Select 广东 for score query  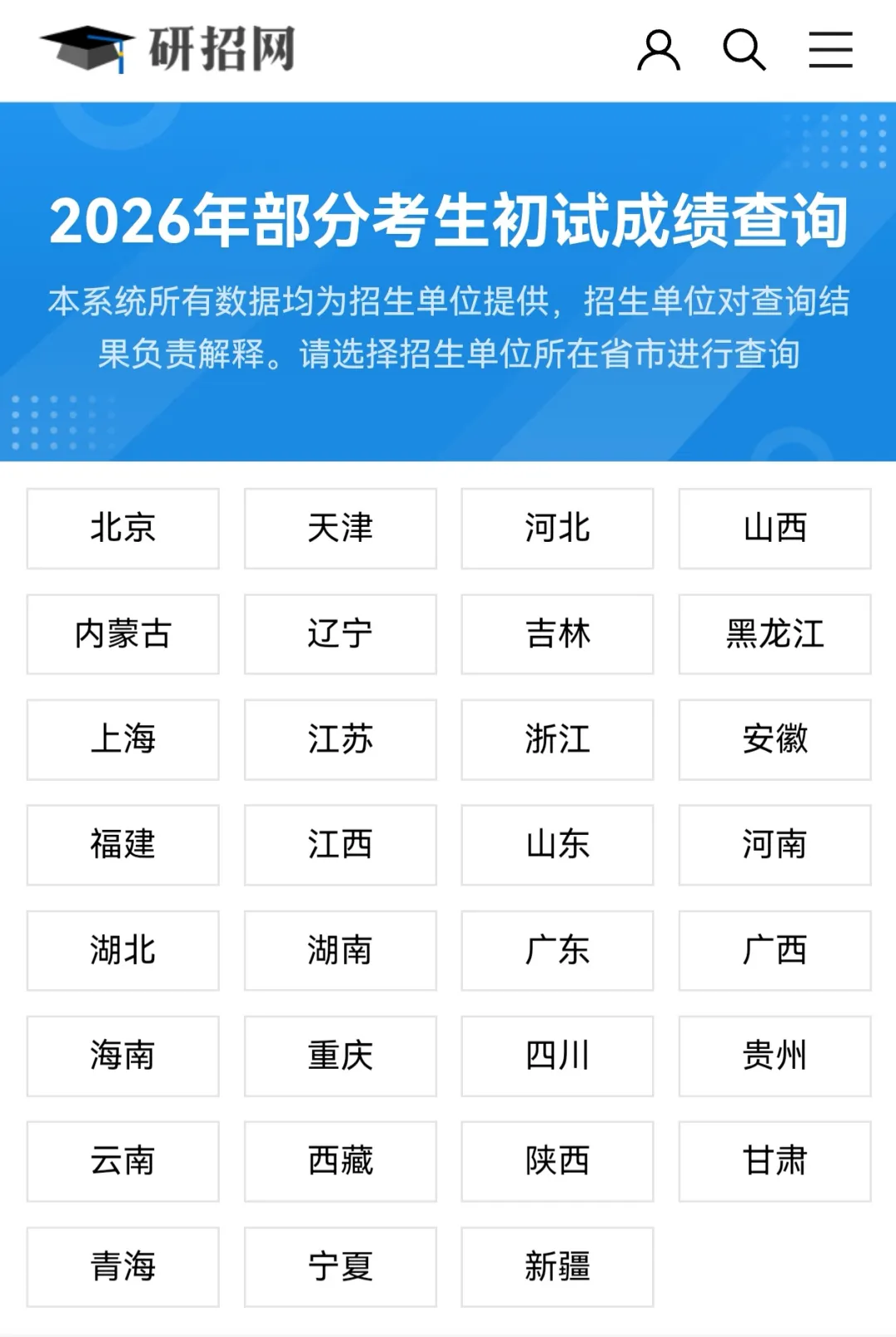click(558, 951)
